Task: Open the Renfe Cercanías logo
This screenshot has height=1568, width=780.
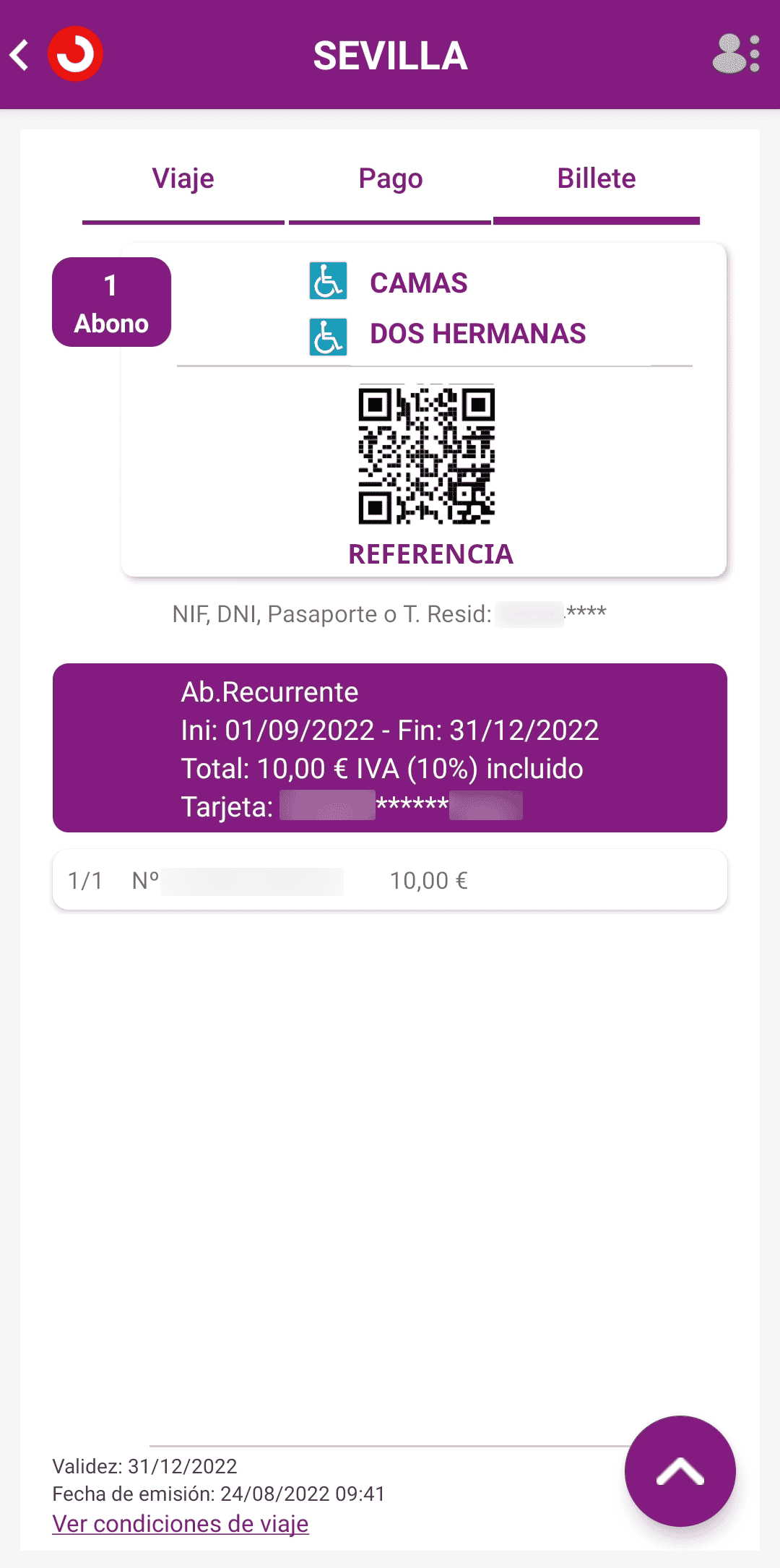Action: [76, 53]
